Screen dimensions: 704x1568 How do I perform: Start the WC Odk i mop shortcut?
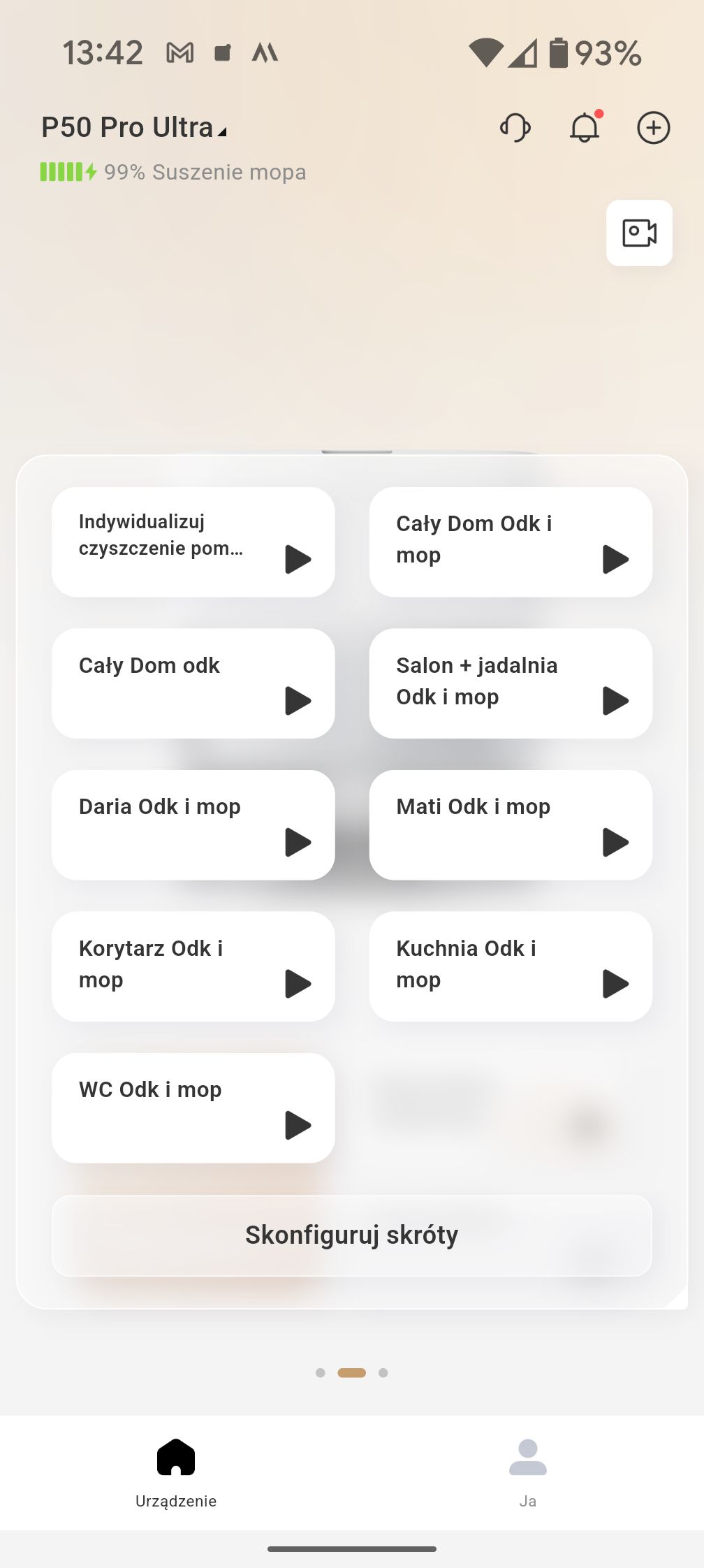click(193, 1108)
